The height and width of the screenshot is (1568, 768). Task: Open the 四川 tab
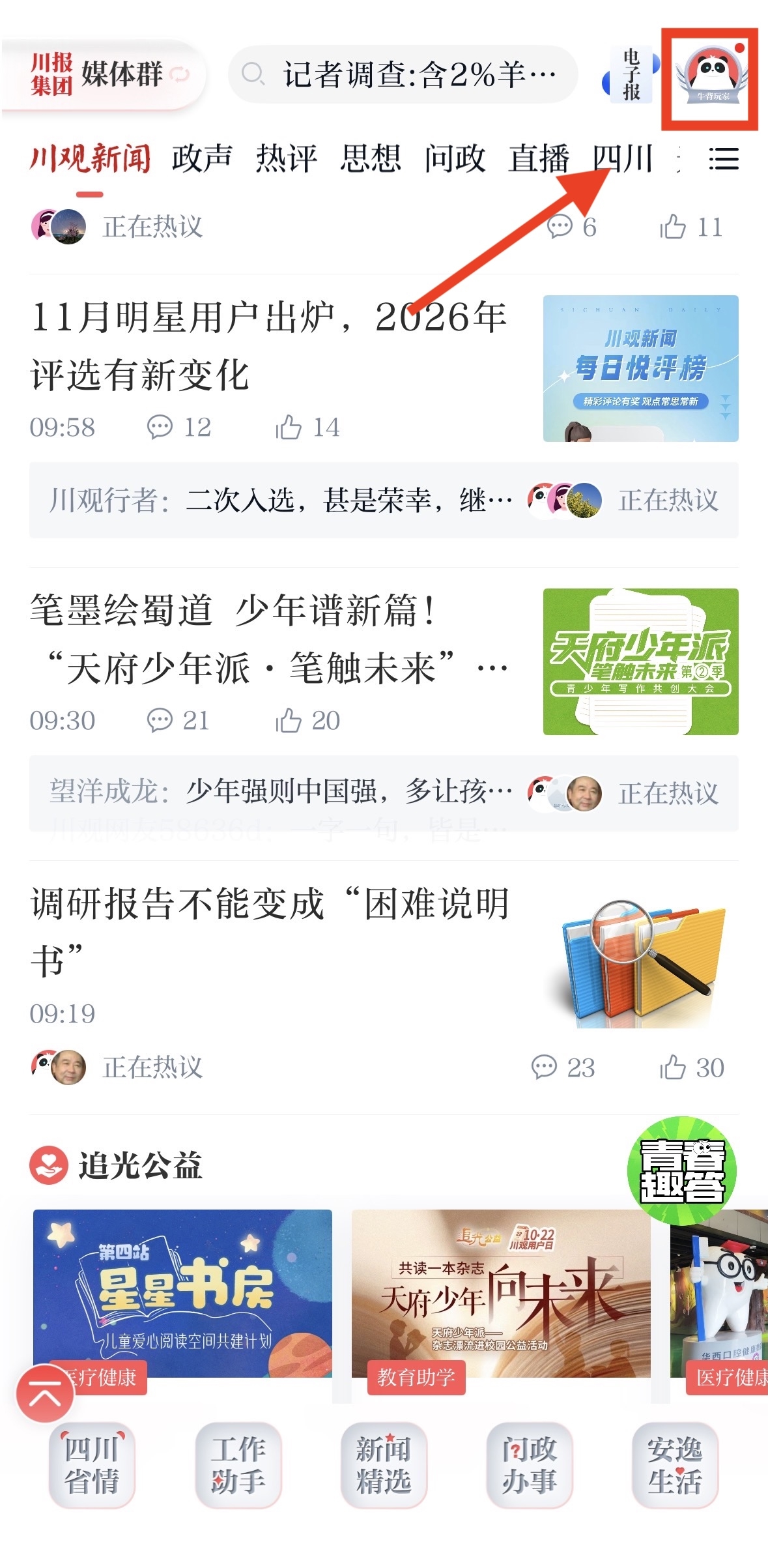pos(622,159)
